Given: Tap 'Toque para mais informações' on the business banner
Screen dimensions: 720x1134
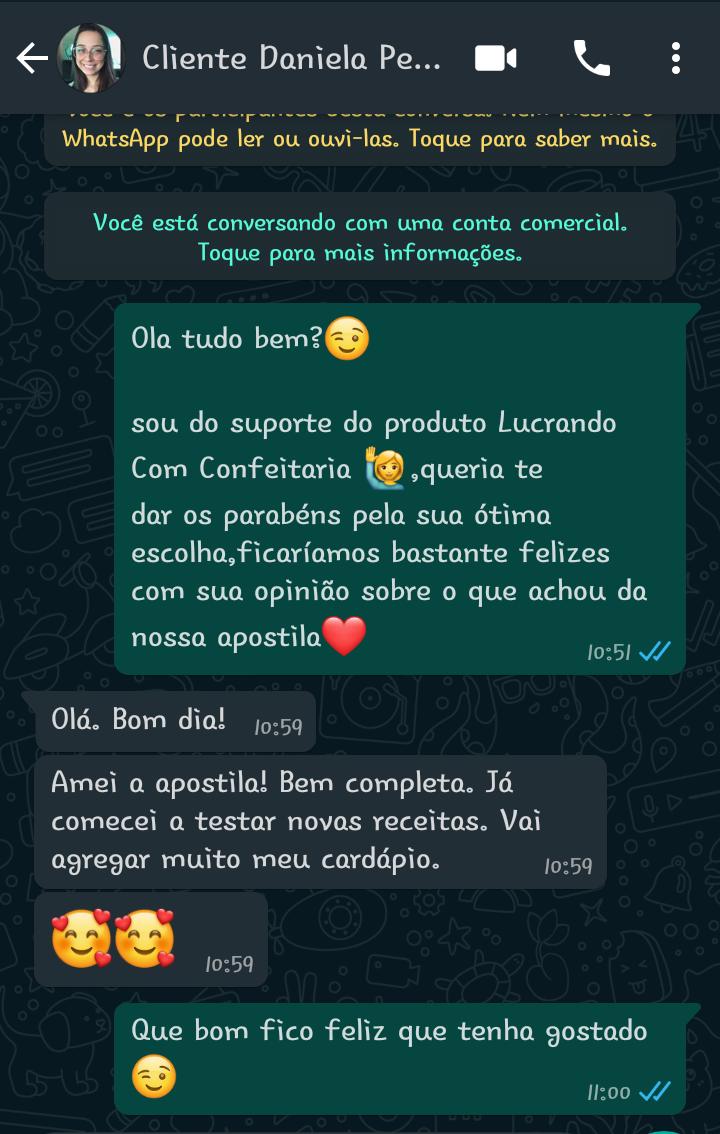Looking at the screenshot, I should pyautogui.click(x=360, y=252).
